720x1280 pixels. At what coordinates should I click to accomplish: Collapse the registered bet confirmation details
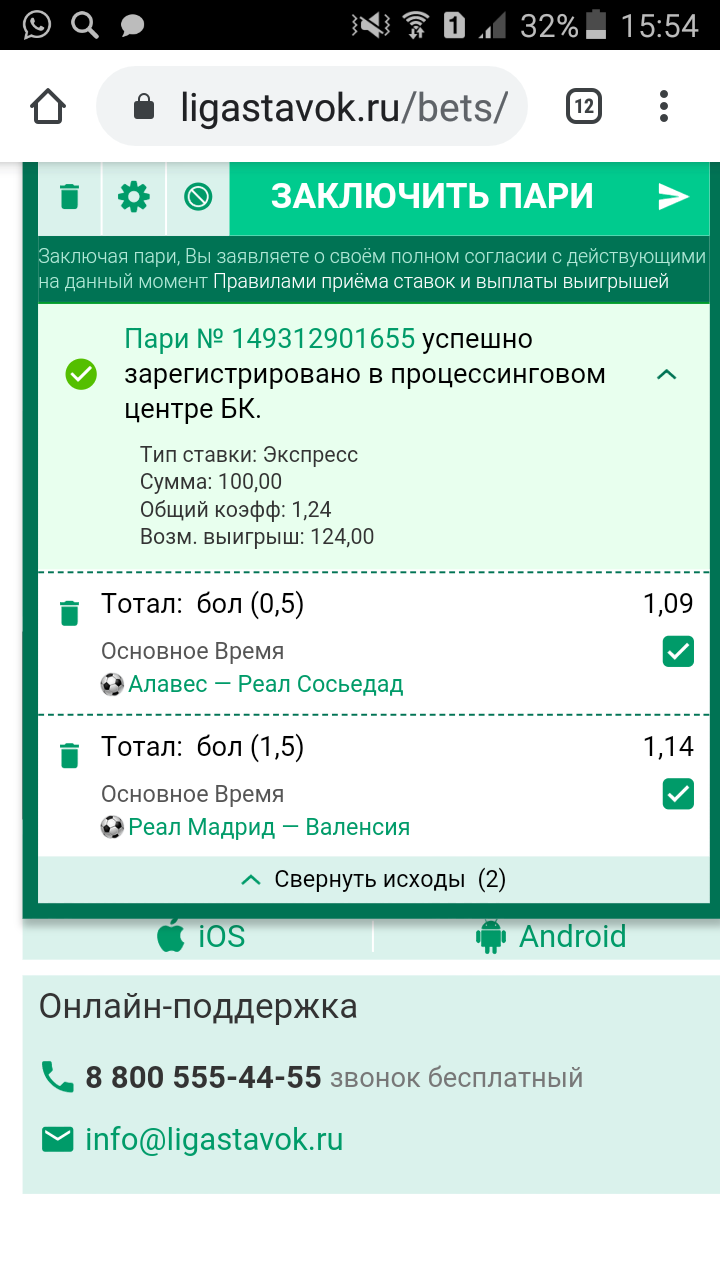coord(666,375)
